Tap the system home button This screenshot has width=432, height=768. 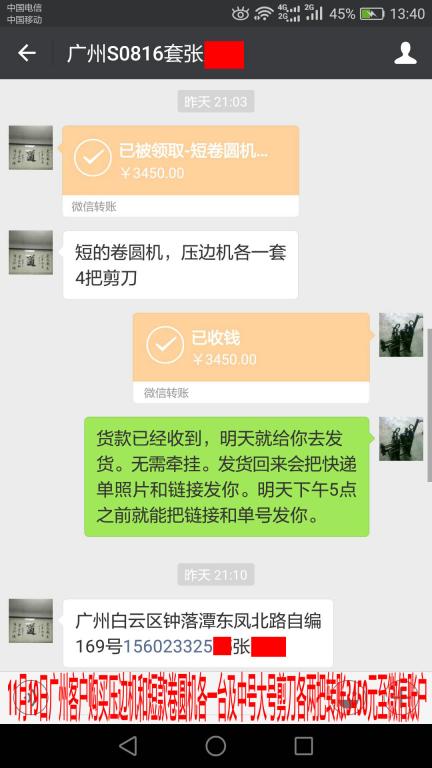tap(216, 745)
